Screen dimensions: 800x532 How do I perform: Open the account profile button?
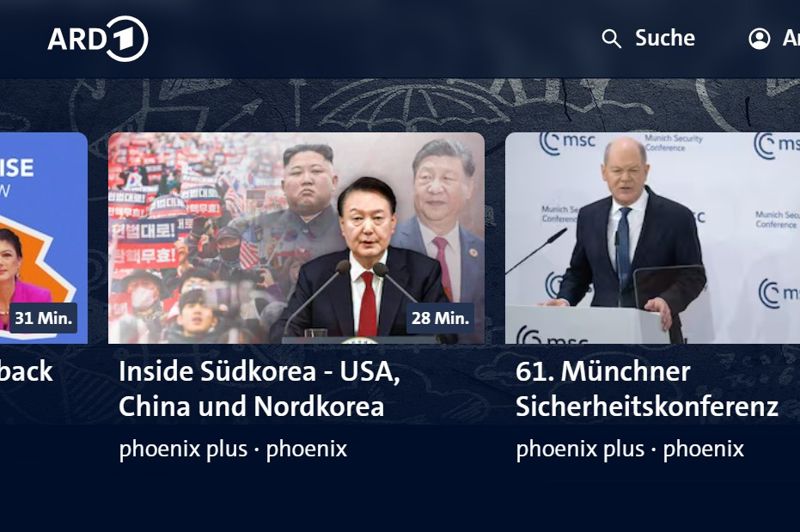click(772, 39)
